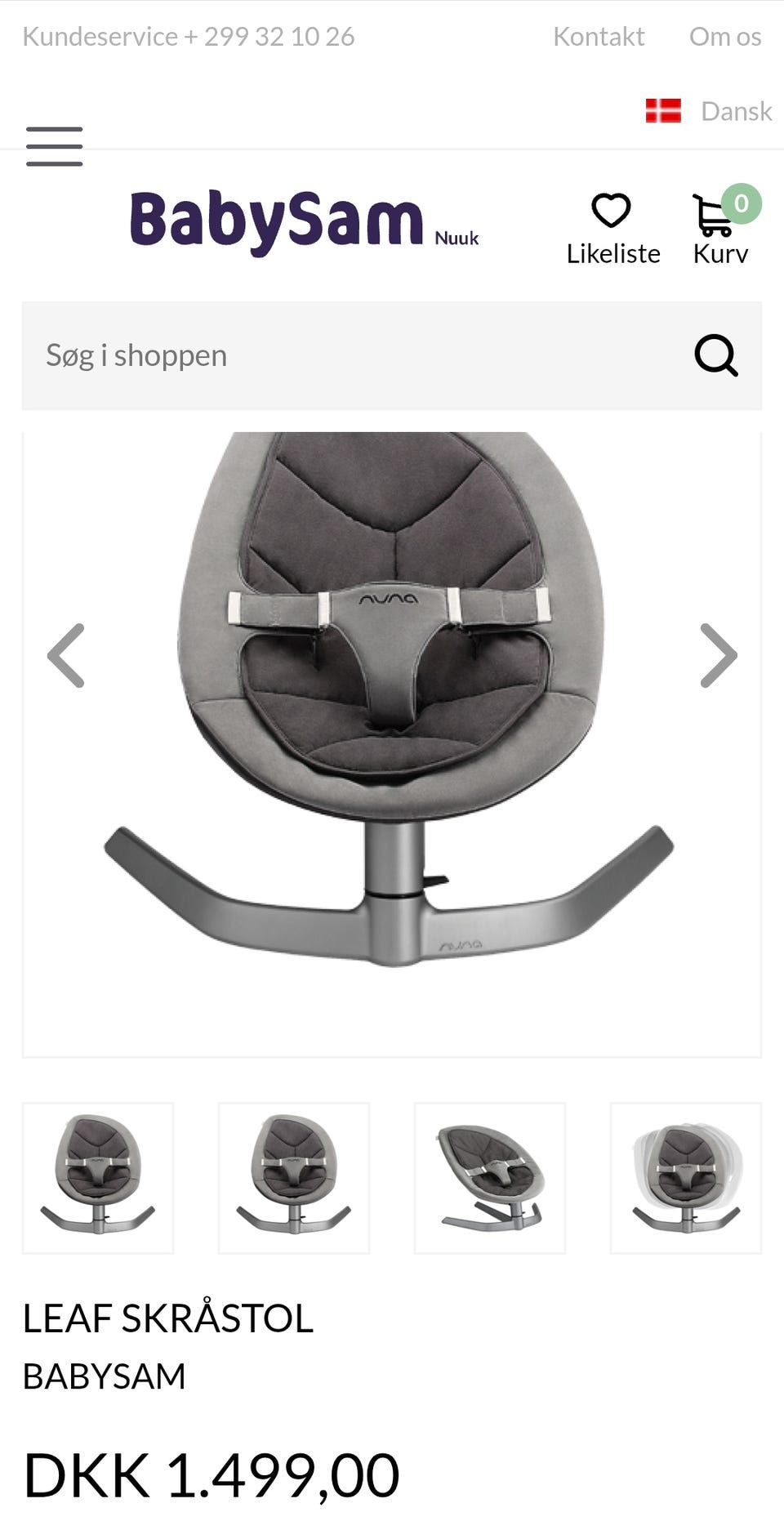
Task: Open the Kontakt link
Action: (x=598, y=37)
